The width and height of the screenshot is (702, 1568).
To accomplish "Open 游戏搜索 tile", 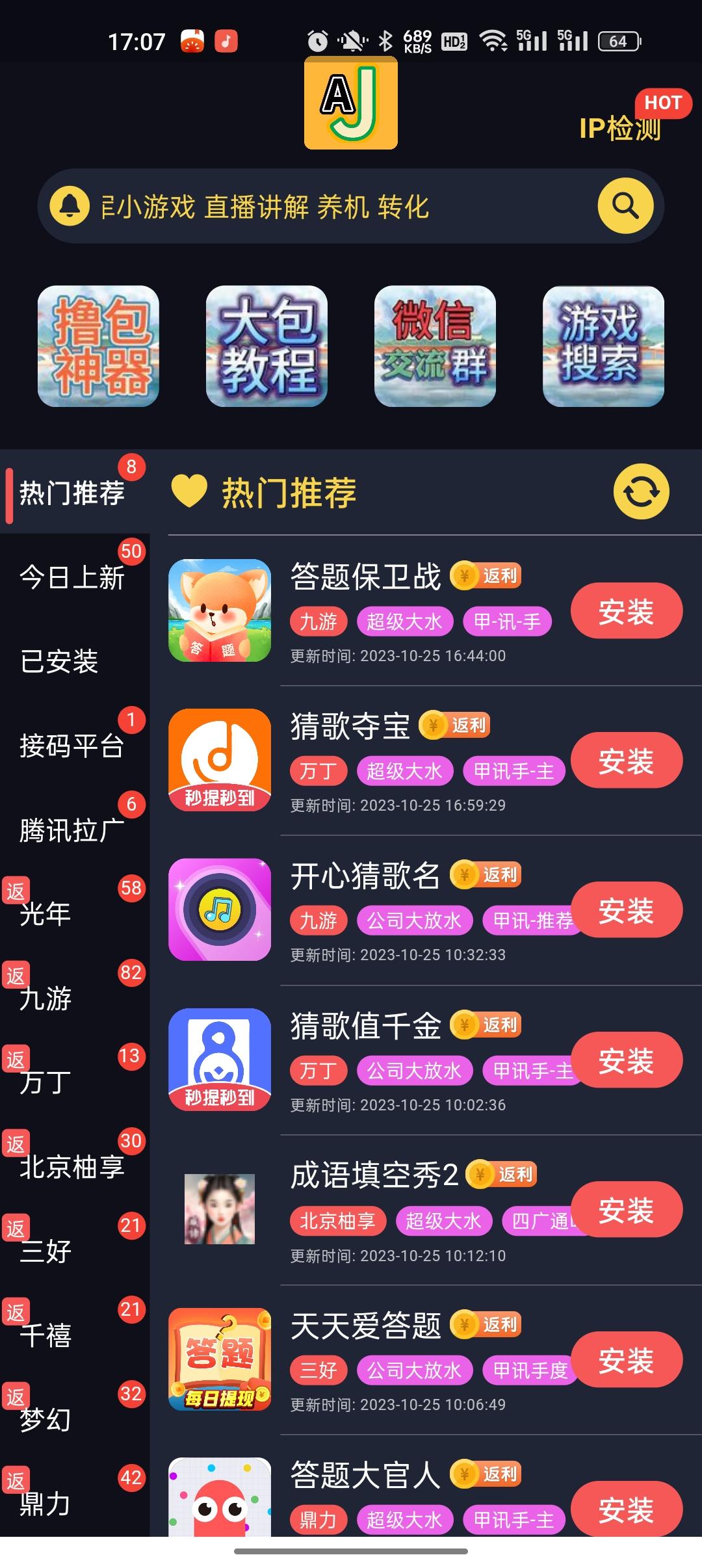I will pos(603,346).
